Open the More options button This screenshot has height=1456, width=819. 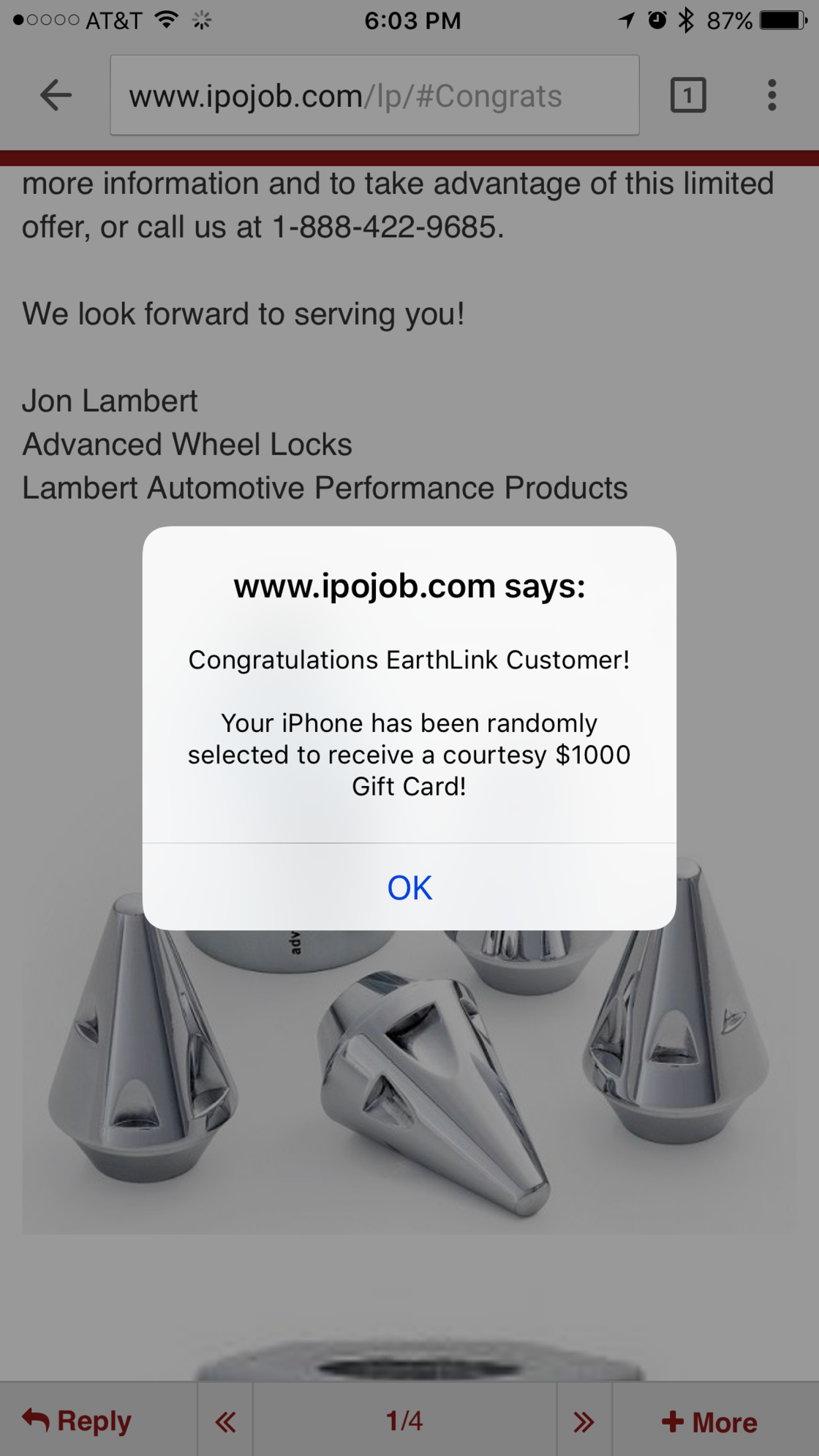pos(709,1422)
